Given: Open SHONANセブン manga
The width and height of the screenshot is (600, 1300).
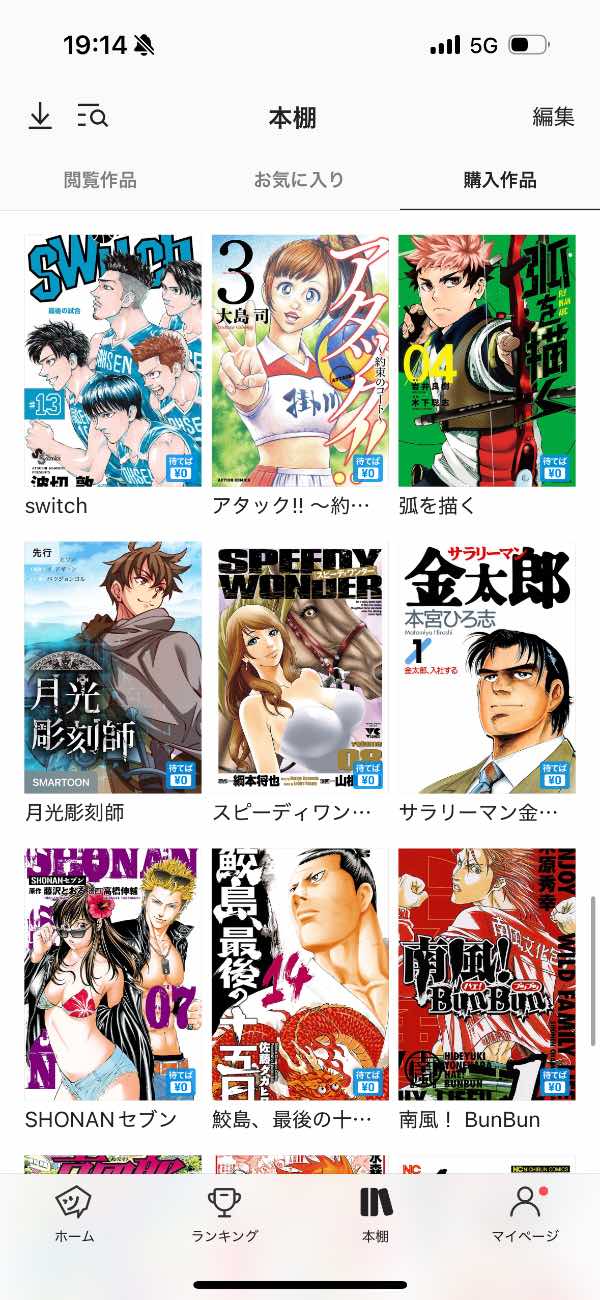Looking at the screenshot, I should click(113, 975).
